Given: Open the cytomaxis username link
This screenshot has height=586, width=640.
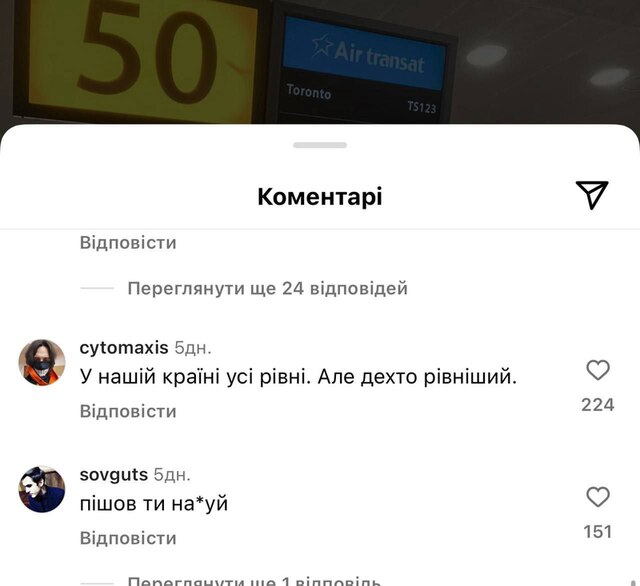Looking at the screenshot, I should (x=123, y=348).
